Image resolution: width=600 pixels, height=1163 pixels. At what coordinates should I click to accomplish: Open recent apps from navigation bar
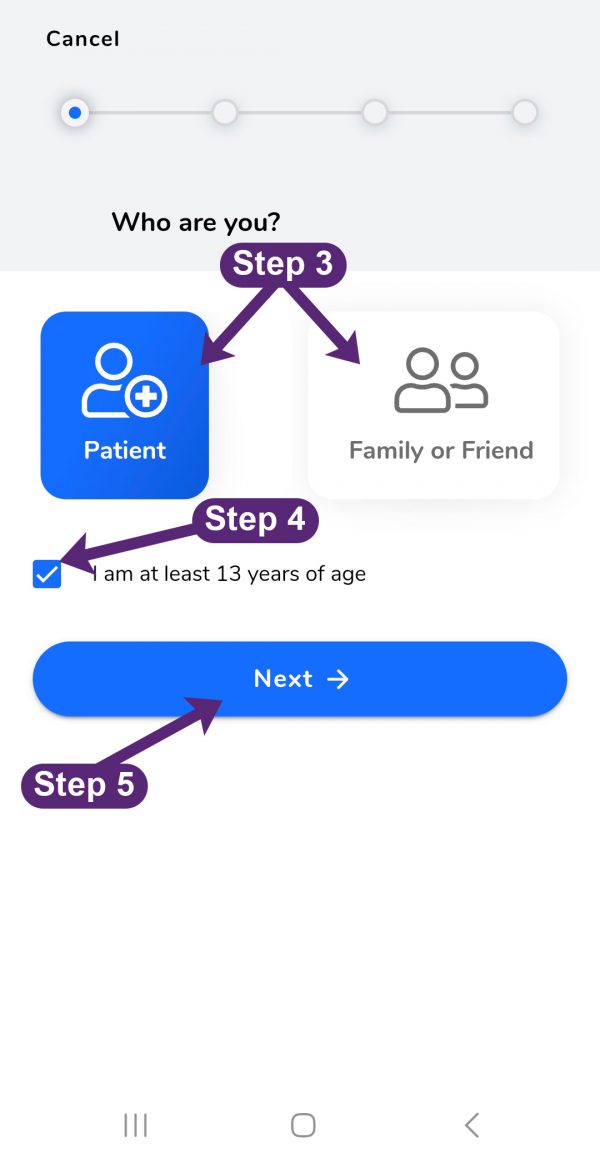coord(135,1124)
